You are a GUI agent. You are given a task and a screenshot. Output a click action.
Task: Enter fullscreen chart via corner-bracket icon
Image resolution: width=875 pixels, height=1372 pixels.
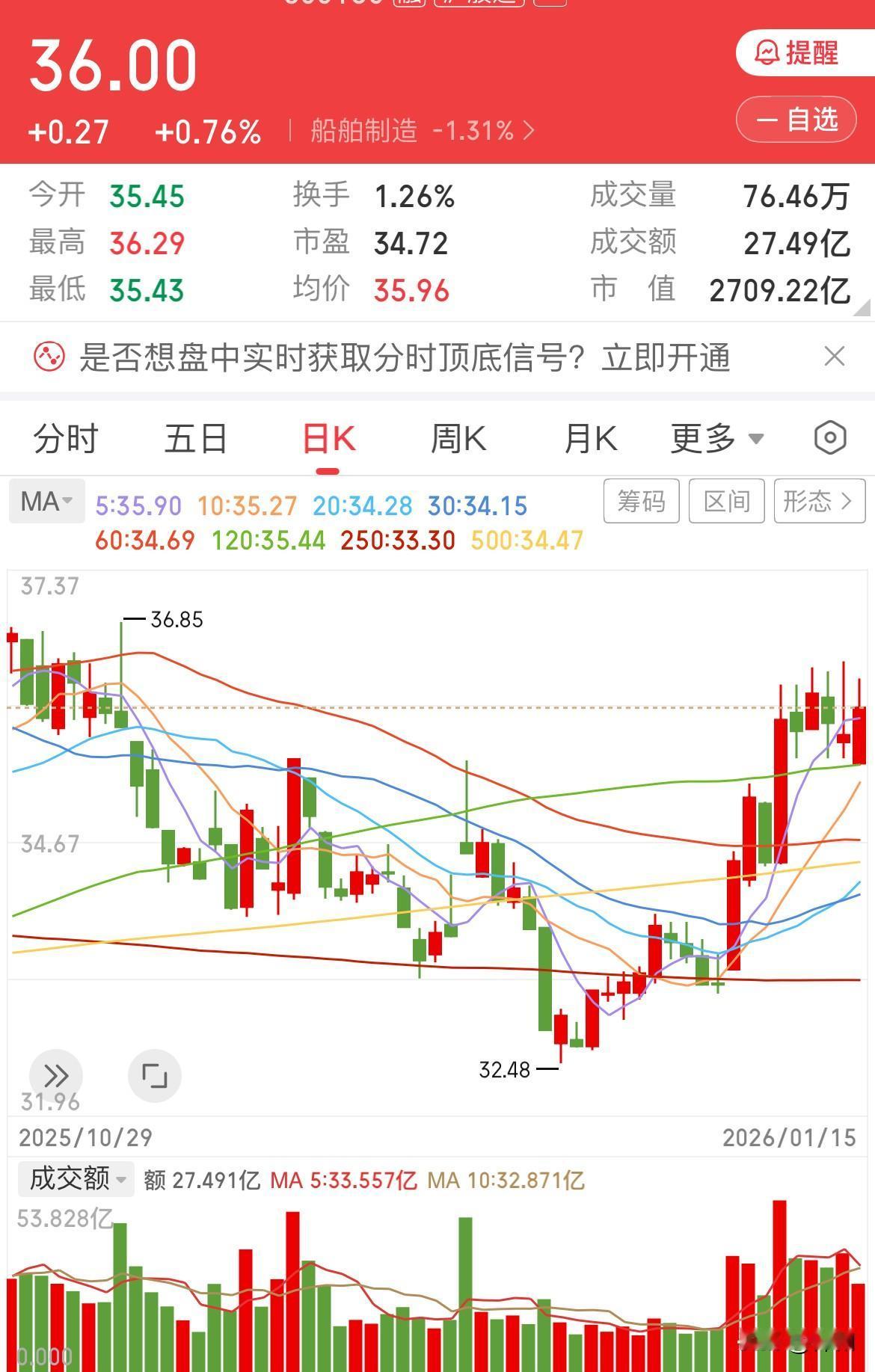coord(155,1076)
